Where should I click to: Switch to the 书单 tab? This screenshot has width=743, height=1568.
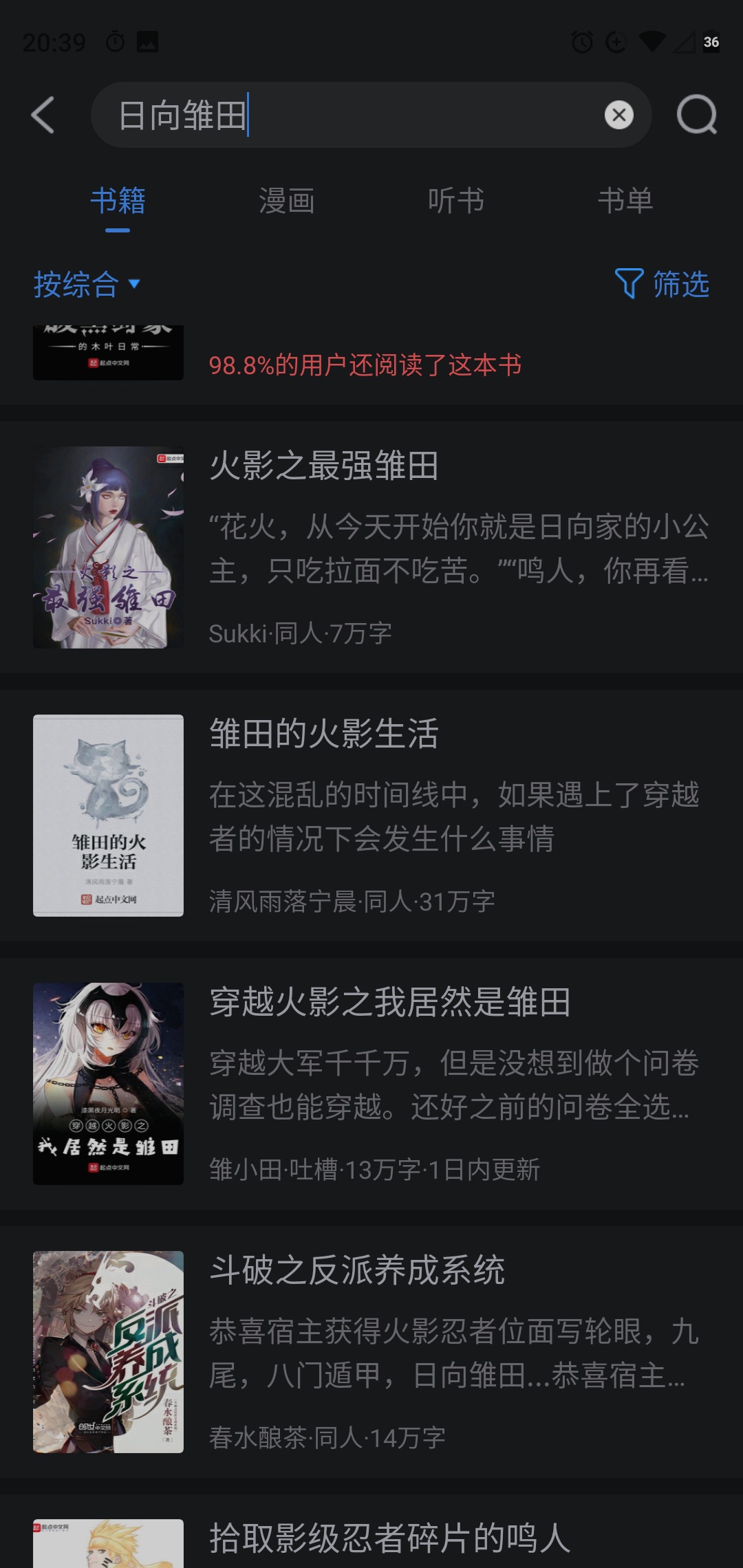(625, 202)
